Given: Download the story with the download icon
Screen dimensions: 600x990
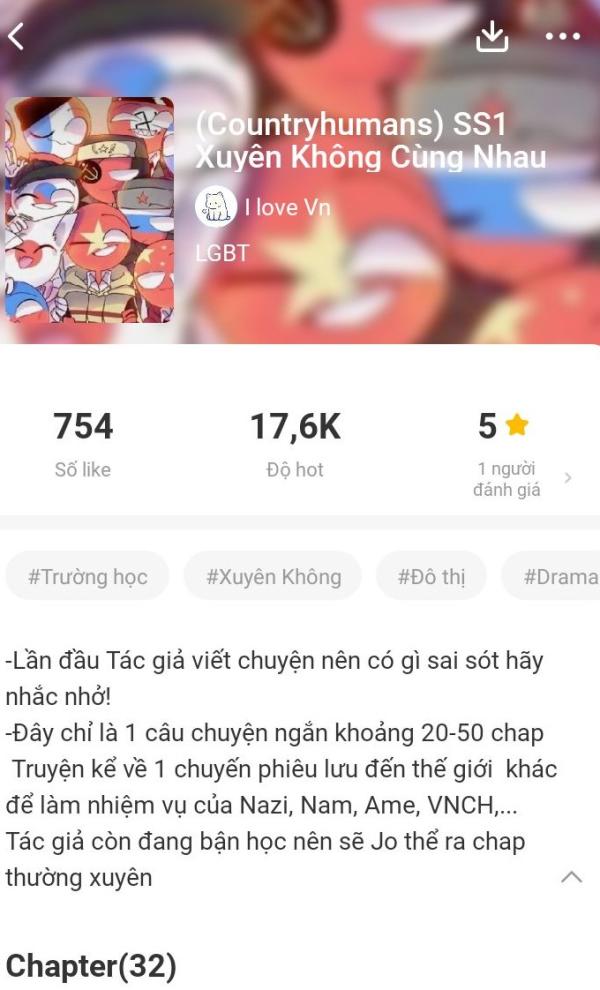Looking at the screenshot, I should pyautogui.click(x=491, y=36).
